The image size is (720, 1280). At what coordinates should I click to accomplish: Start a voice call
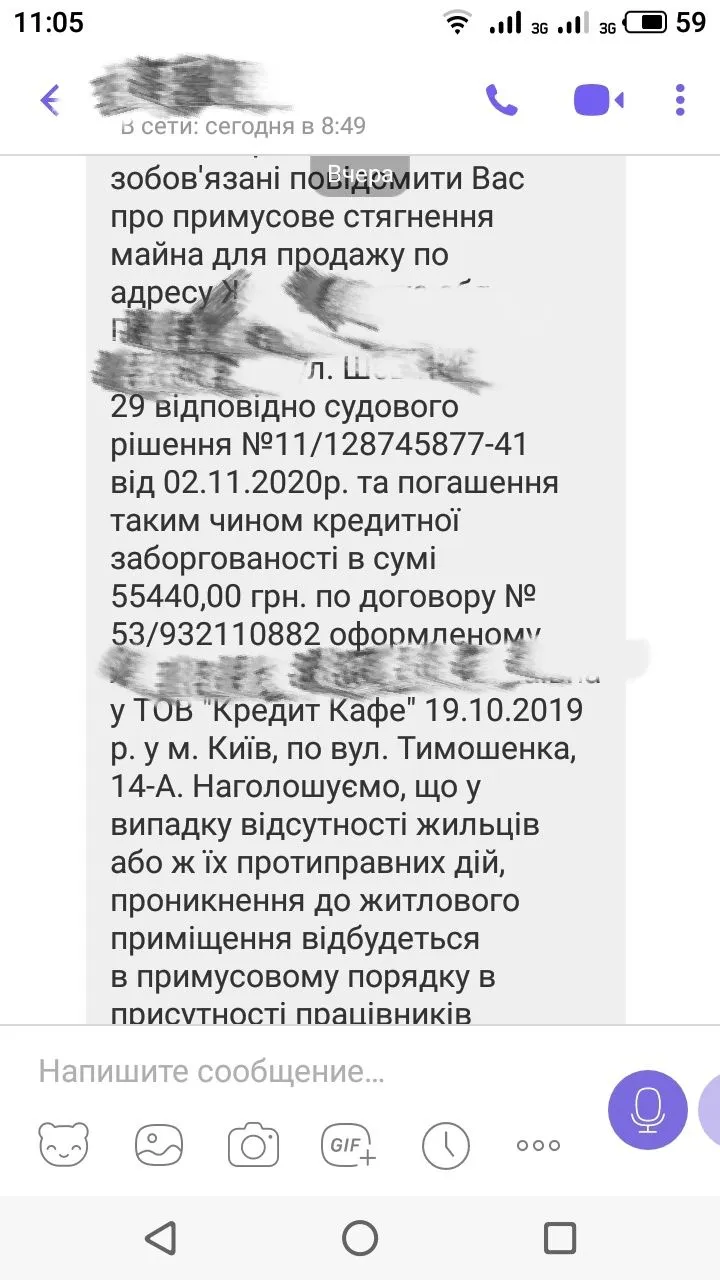(502, 99)
